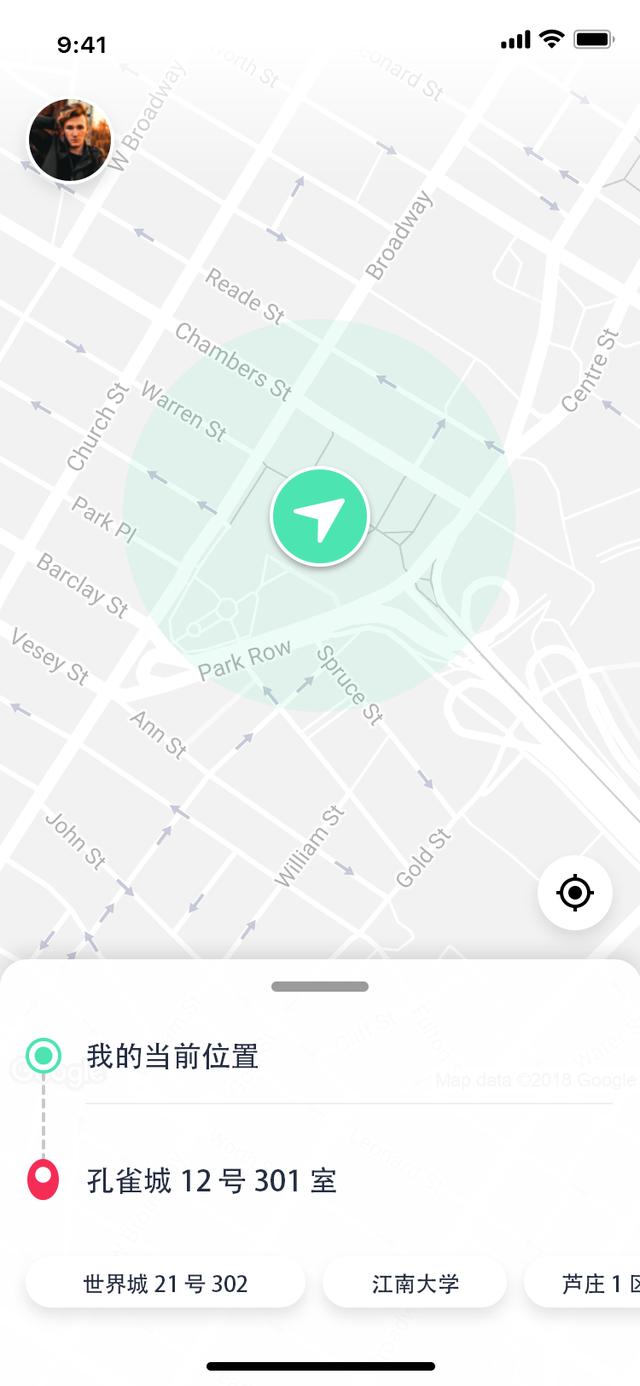Tap the bottom sheet grab handle
The height and width of the screenshot is (1386, 640).
(x=320, y=986)
